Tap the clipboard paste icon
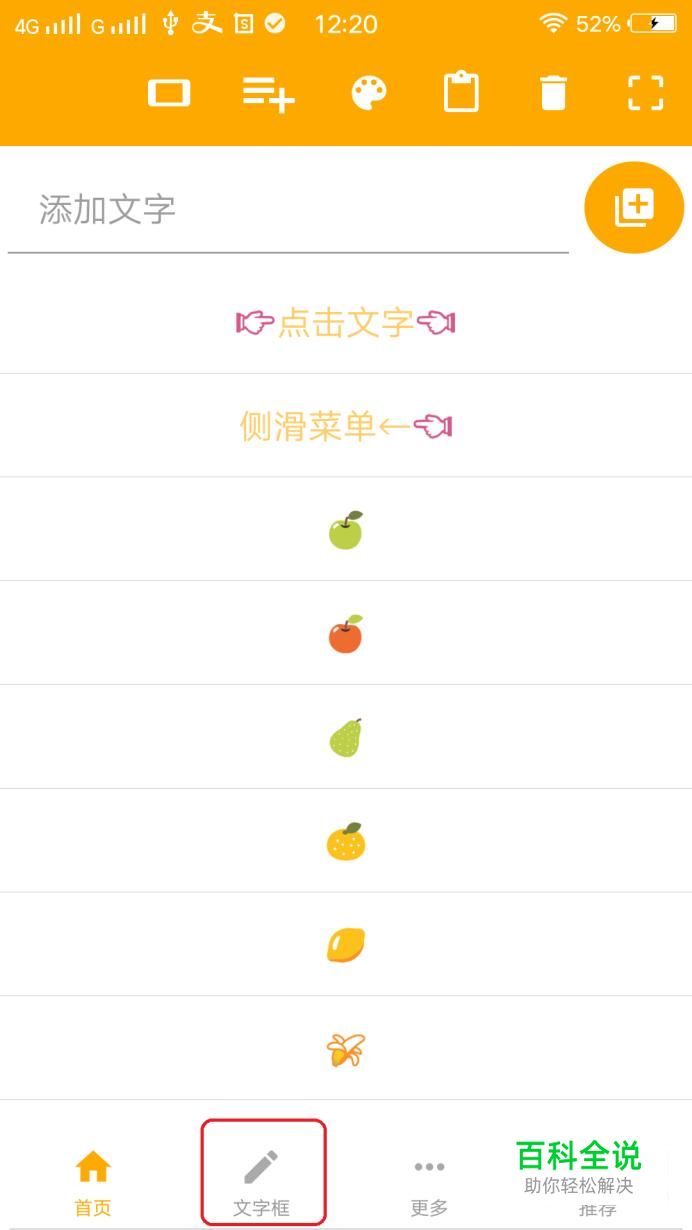This screenshot has width=692, height=1230. 461,92
